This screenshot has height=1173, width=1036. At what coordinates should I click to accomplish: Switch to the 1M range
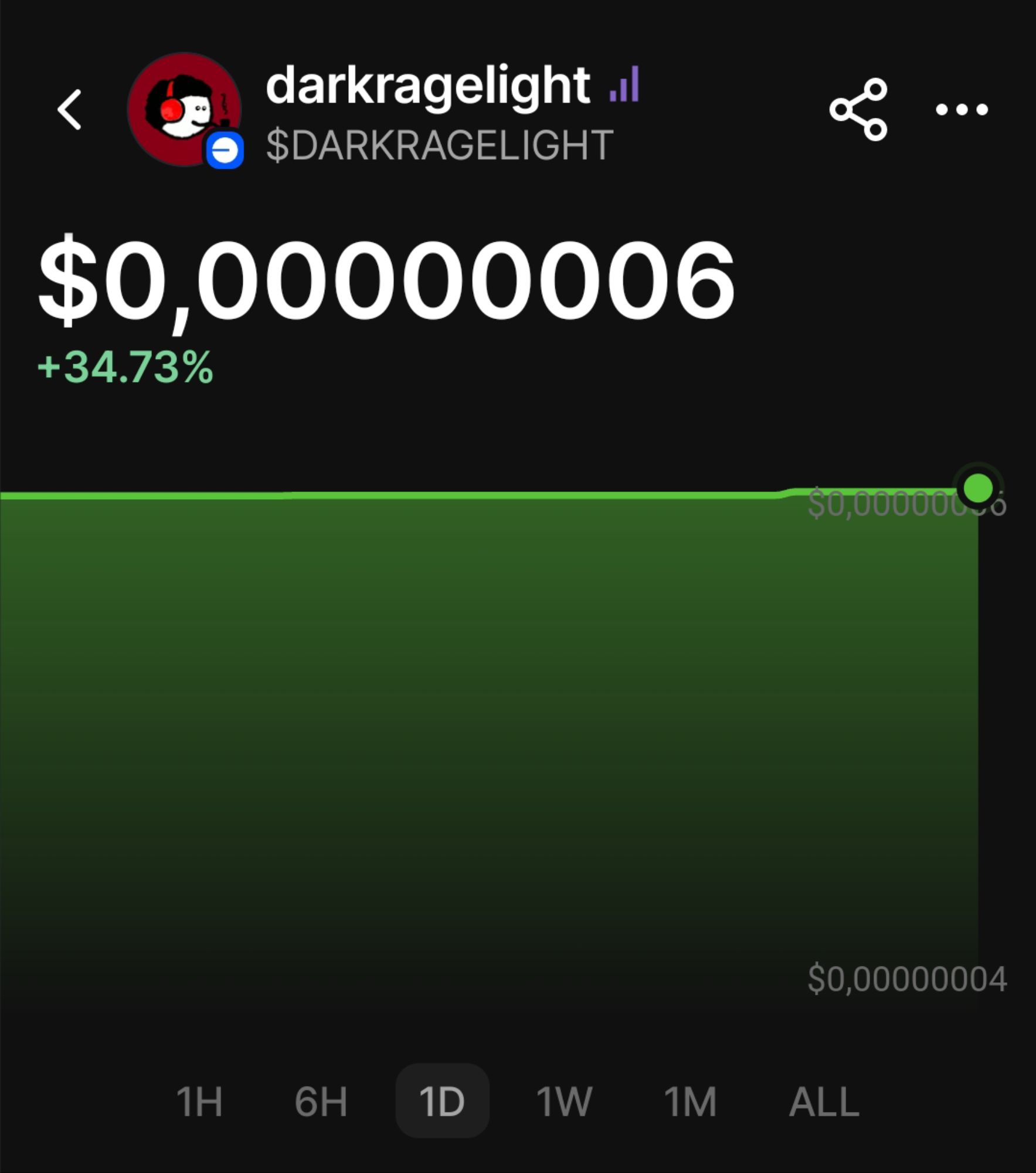(x=690, y=1101)
